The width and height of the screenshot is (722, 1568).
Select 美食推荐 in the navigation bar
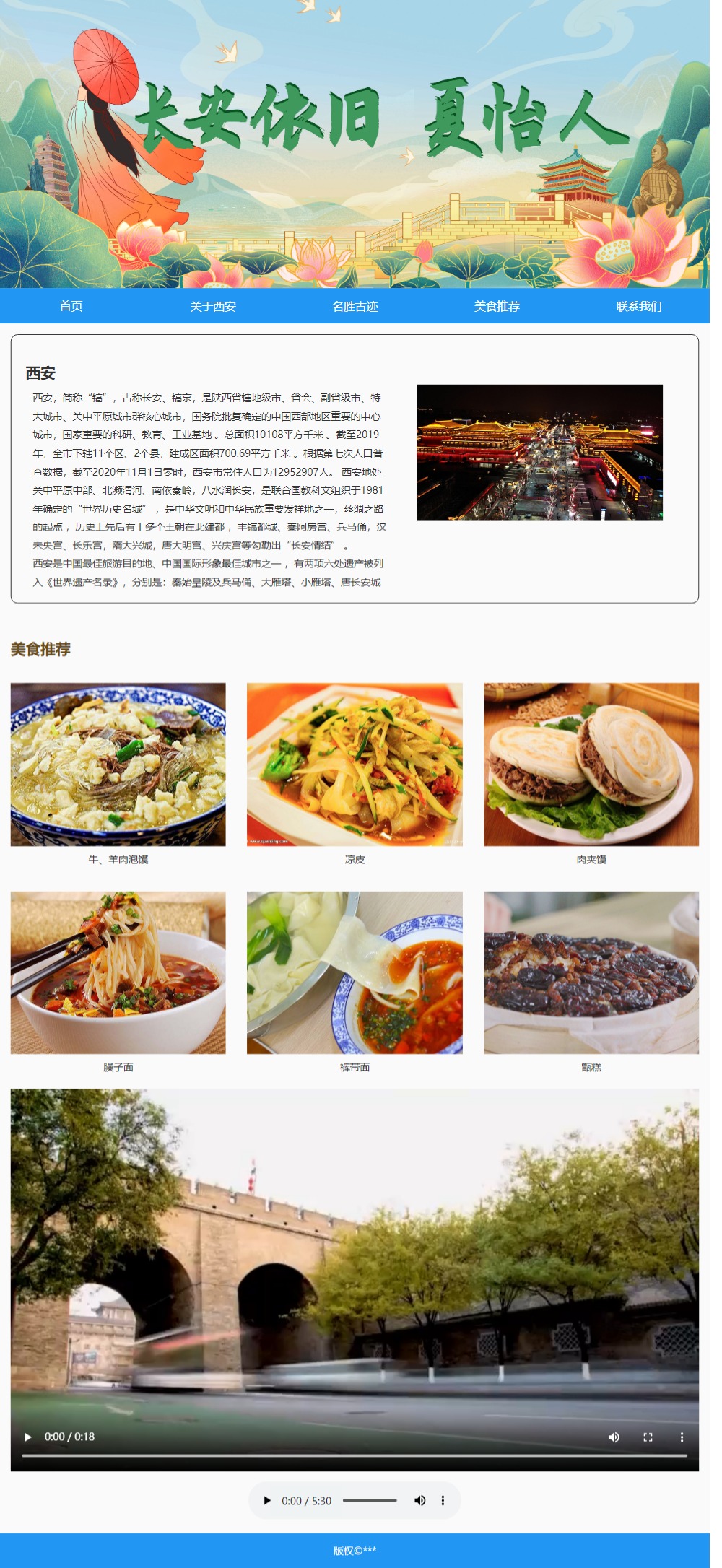497,306
